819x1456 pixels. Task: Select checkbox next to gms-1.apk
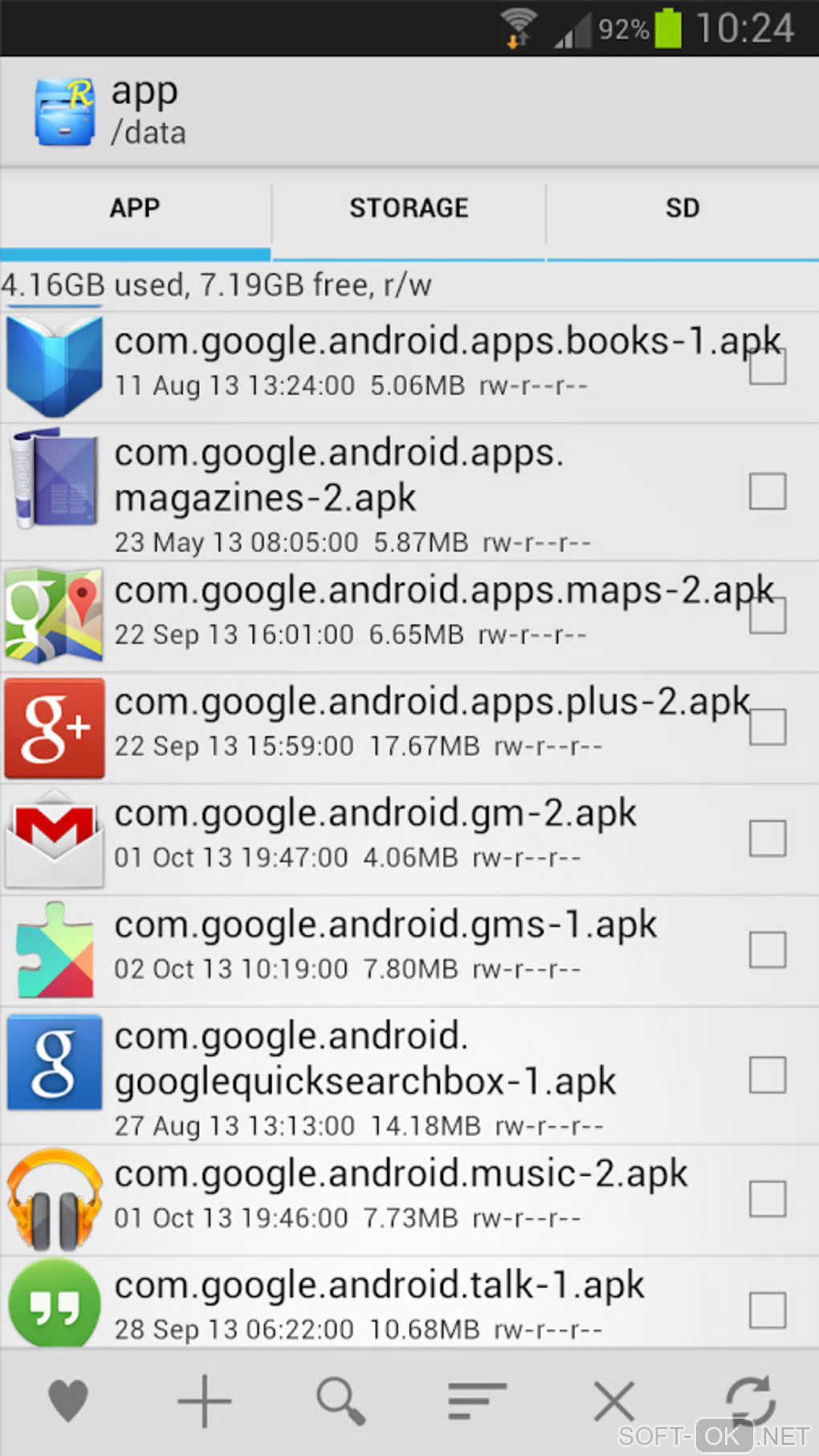[767, 950]
